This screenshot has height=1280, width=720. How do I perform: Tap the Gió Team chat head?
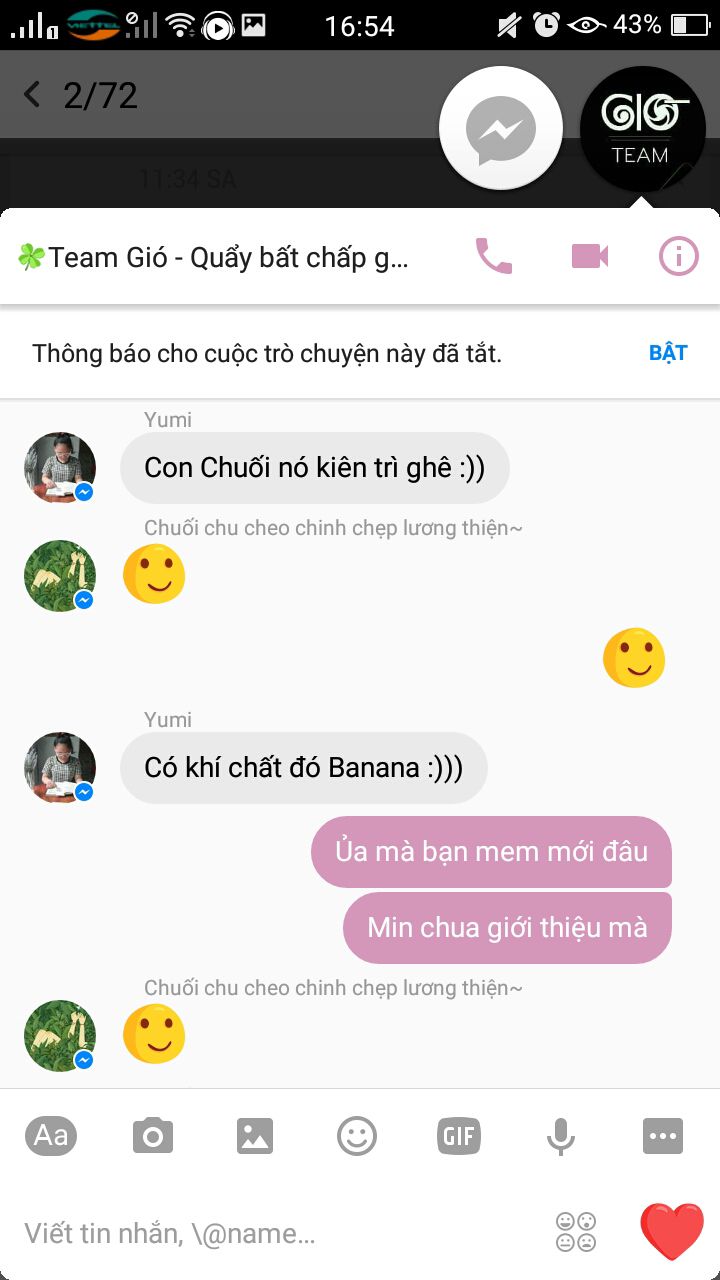643,128
